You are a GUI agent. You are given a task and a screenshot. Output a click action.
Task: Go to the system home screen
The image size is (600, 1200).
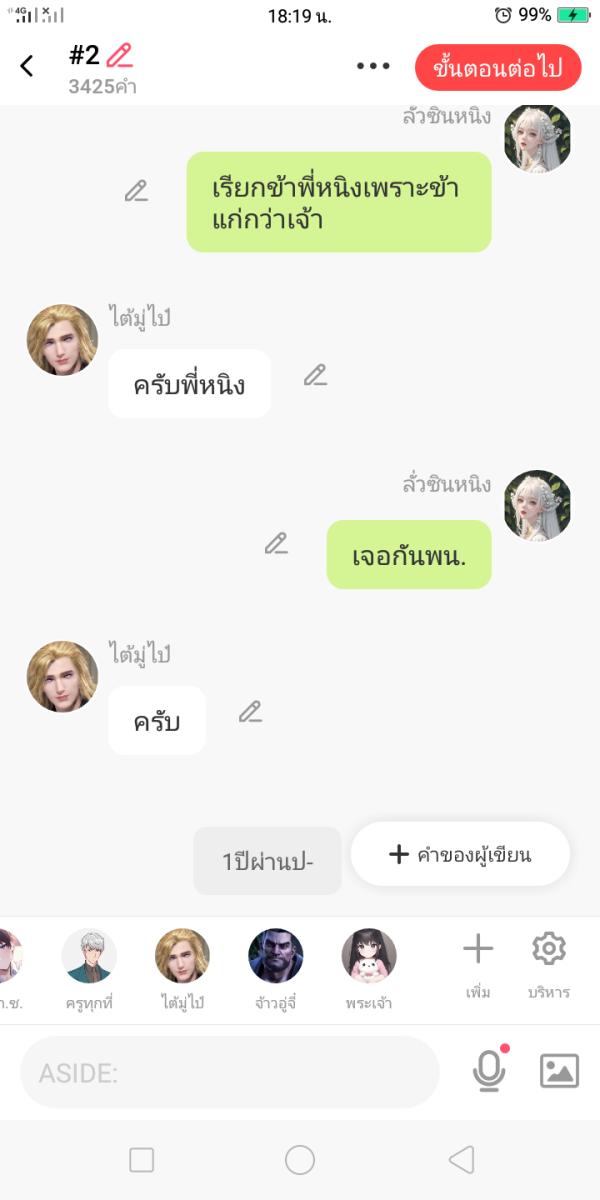point(300,1160)
